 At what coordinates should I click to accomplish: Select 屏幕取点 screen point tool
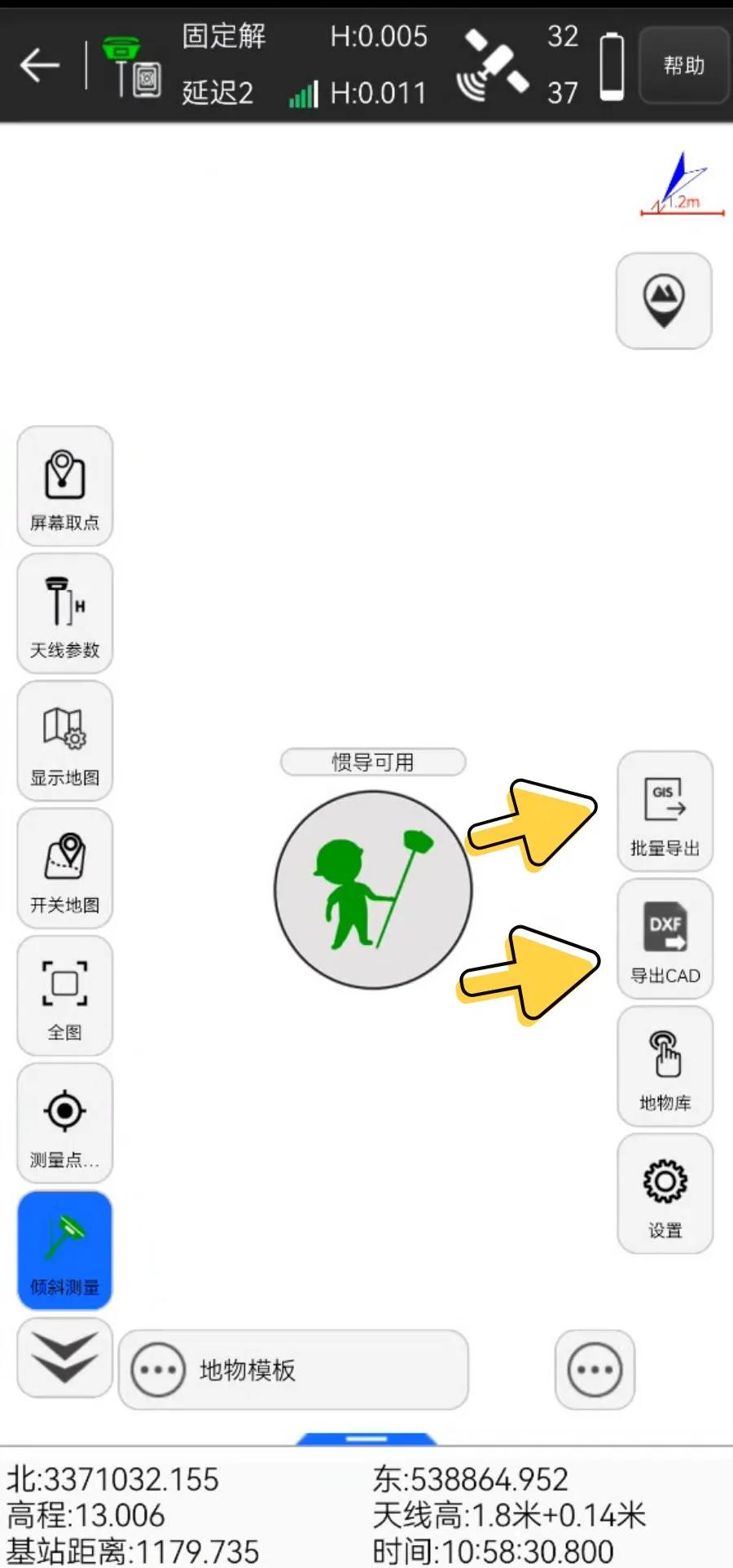click(65, 485)
